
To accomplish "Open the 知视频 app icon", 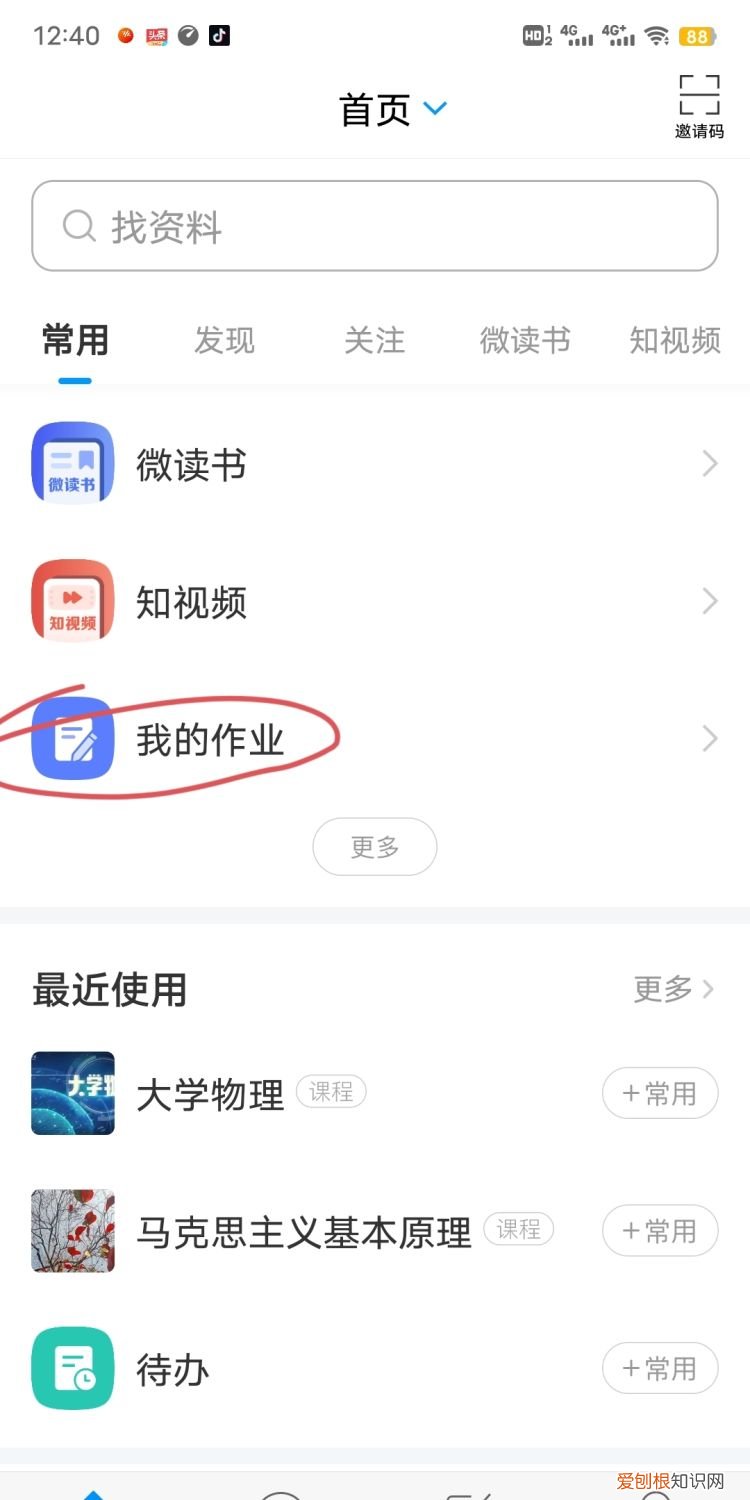I will (72, 601).
